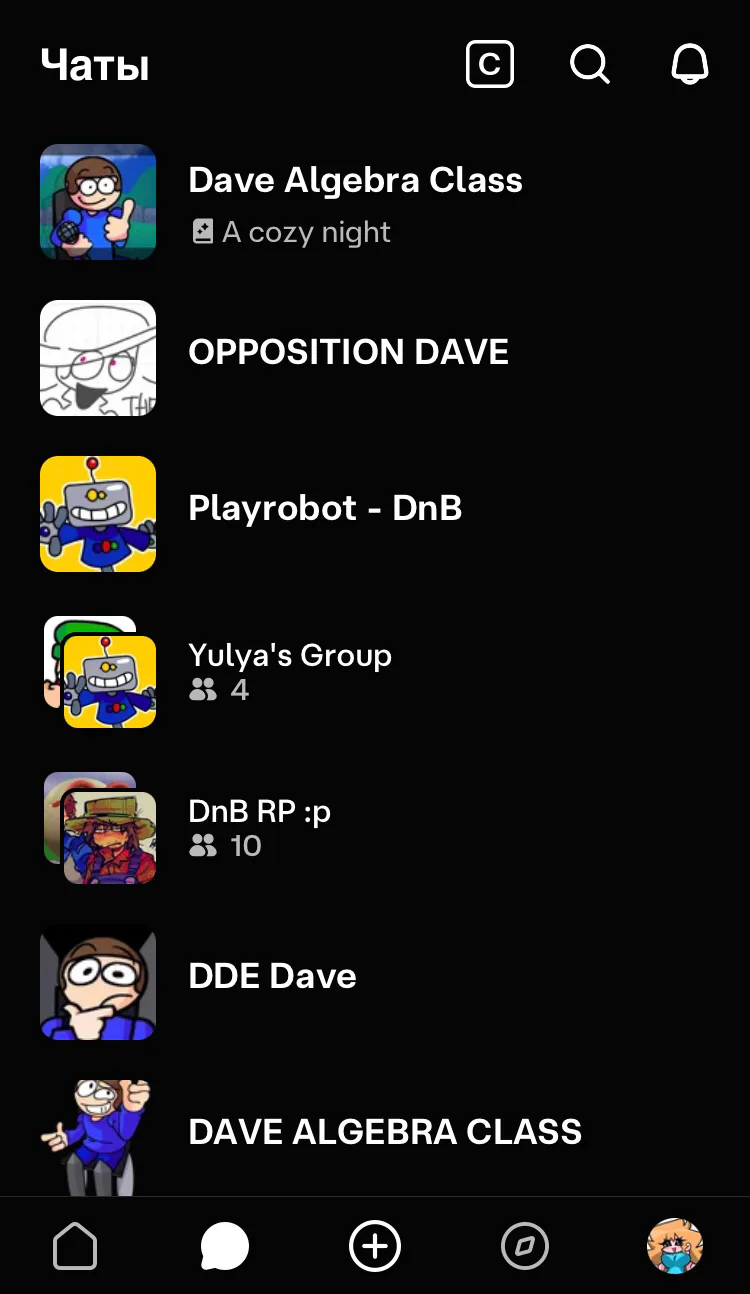Screen dimensions: 750x1294
Task: Switch to the compass Explore tab
Action: point(525,1247)
